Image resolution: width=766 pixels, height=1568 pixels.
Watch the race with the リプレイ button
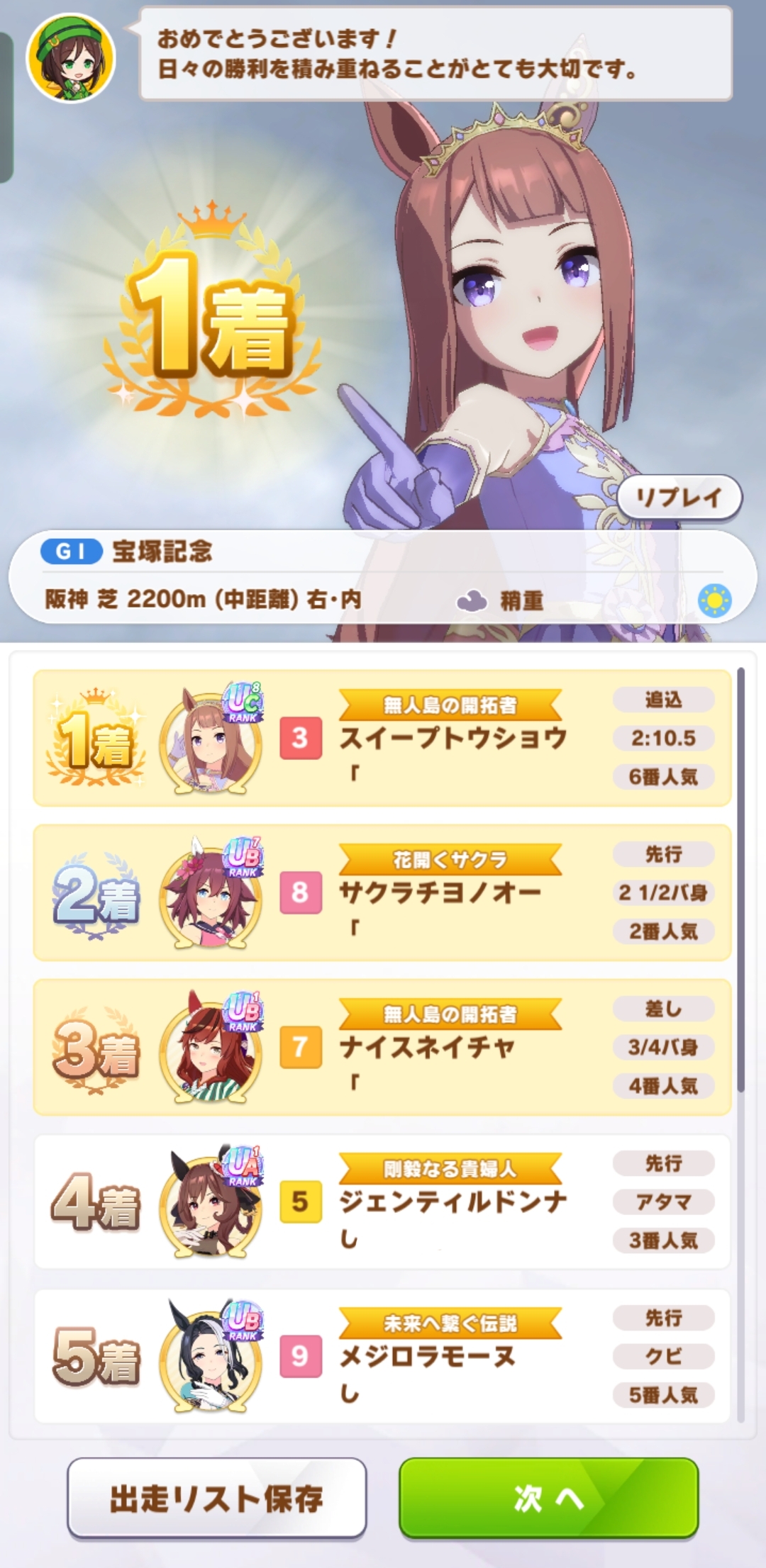coord(679,498)
